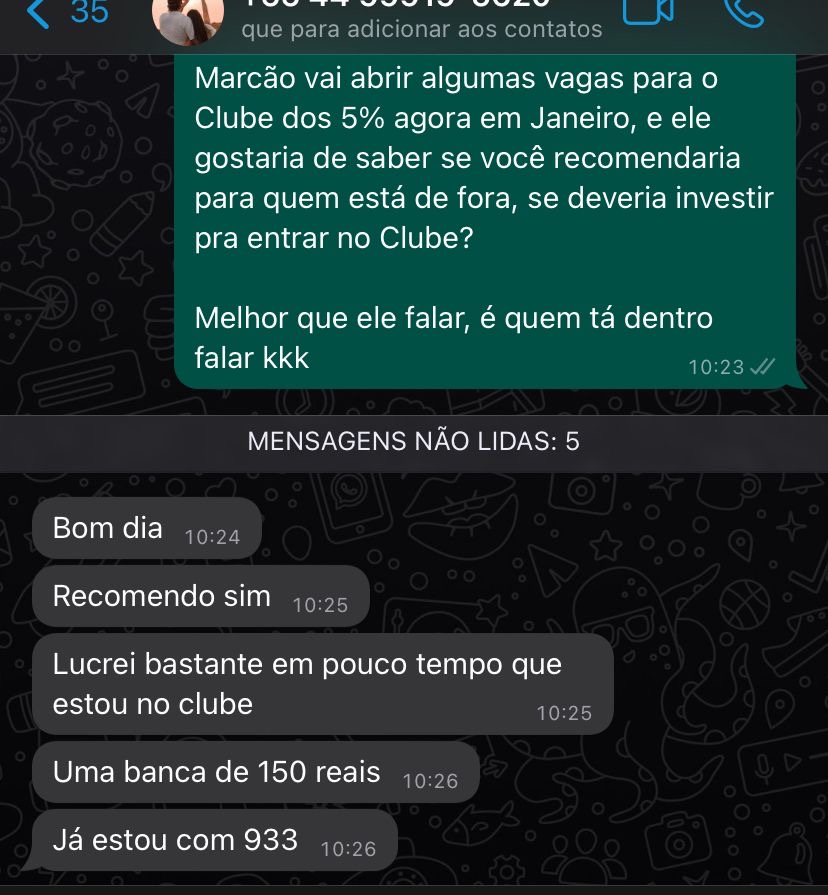
Task: Open the contact's profile photo
Action: [x=188, y=20]
